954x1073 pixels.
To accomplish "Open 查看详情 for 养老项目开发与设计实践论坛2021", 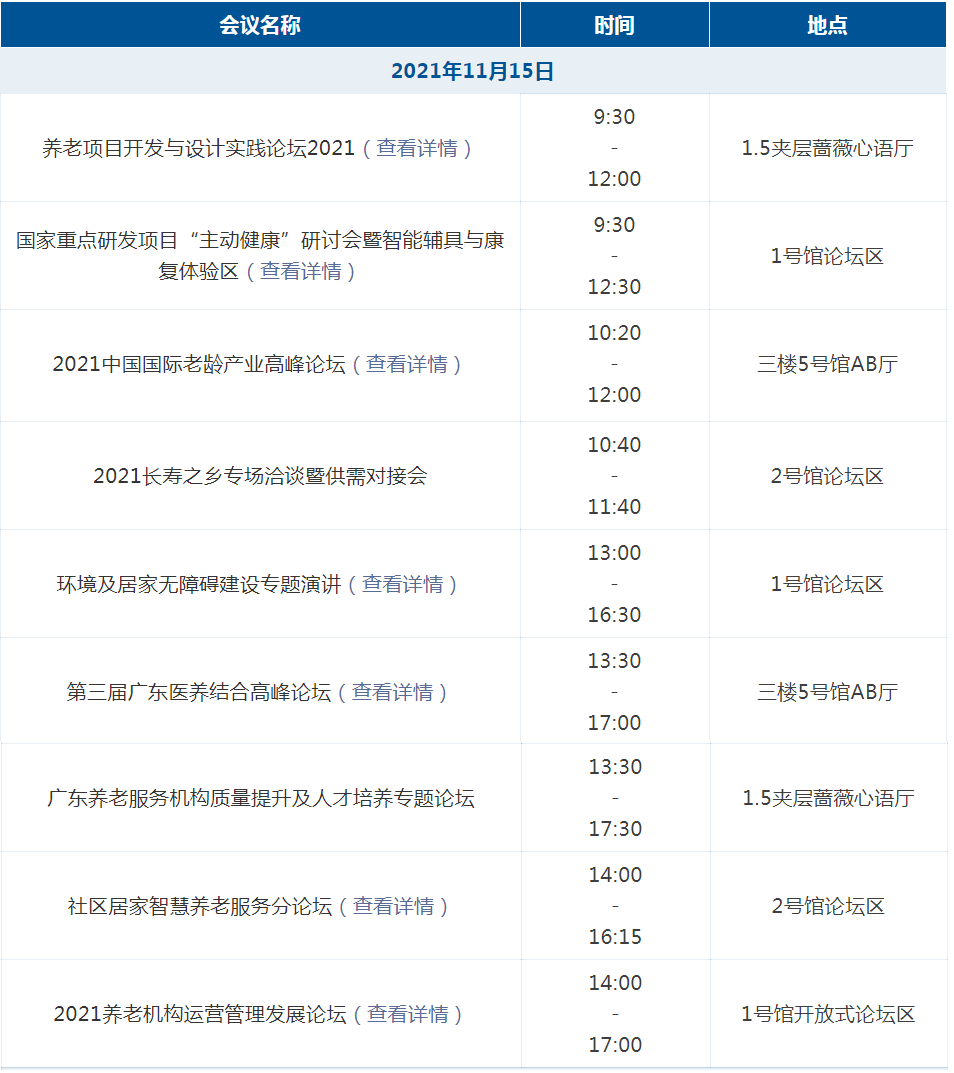I will point(416,148).
